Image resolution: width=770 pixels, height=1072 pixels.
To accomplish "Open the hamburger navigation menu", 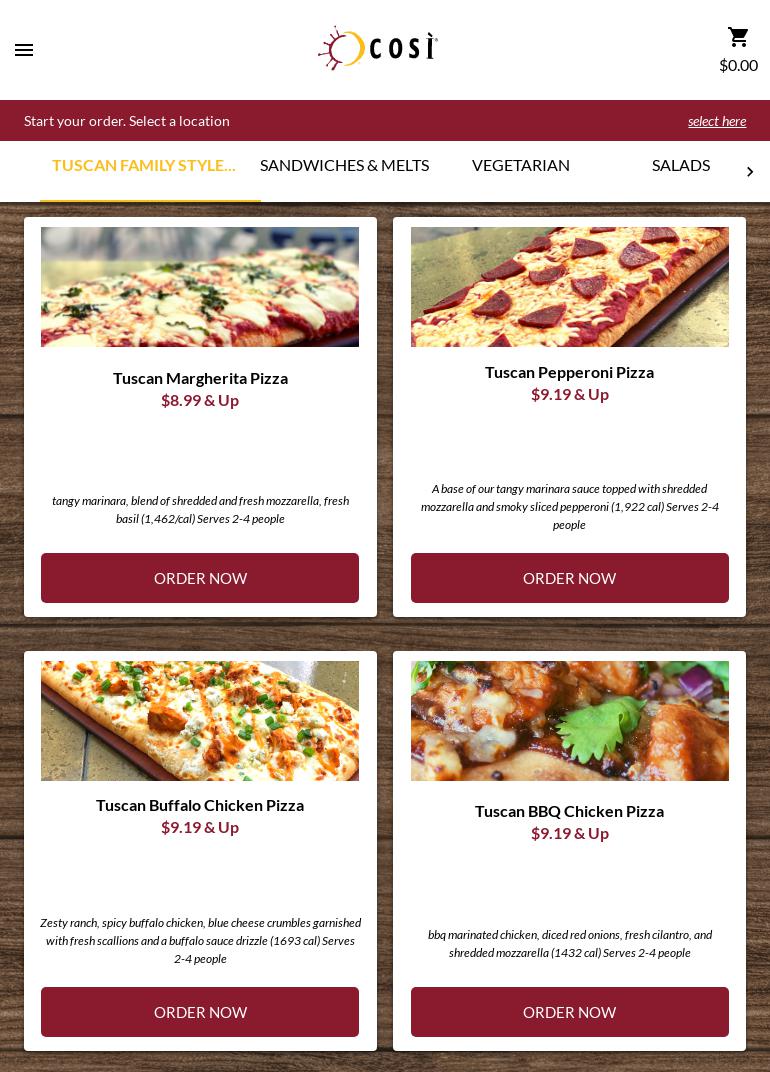I will pos(24,50).
